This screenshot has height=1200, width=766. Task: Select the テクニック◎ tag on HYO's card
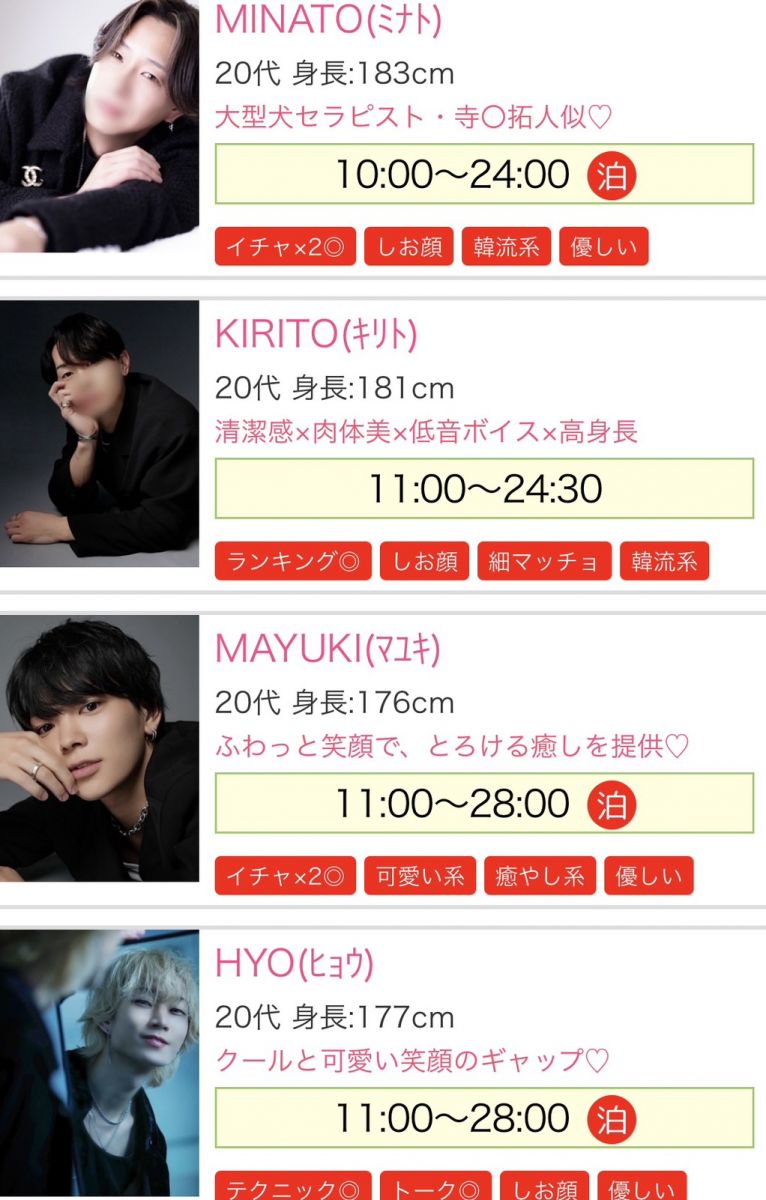click(x=293, y=1187)
